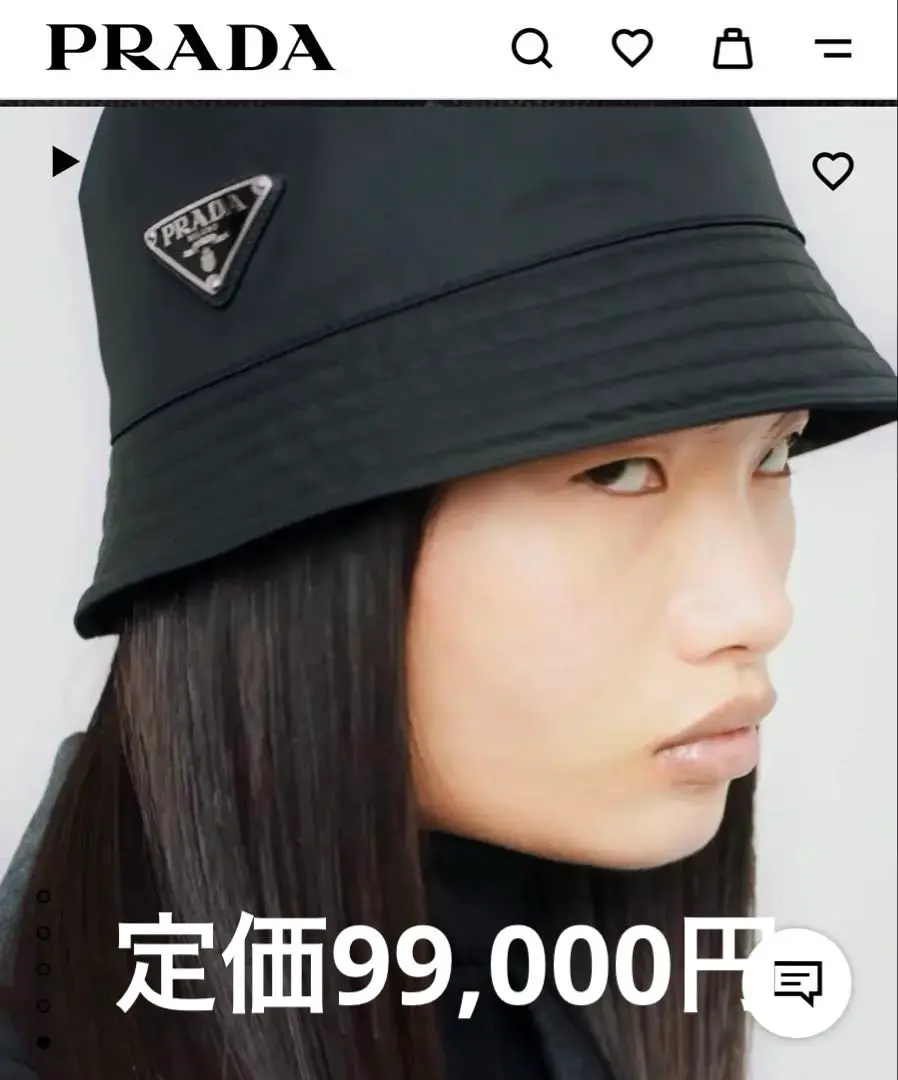This screenshot has height=1080, width=898.
Task: Click the bucket hat product image
Action: 400,350
